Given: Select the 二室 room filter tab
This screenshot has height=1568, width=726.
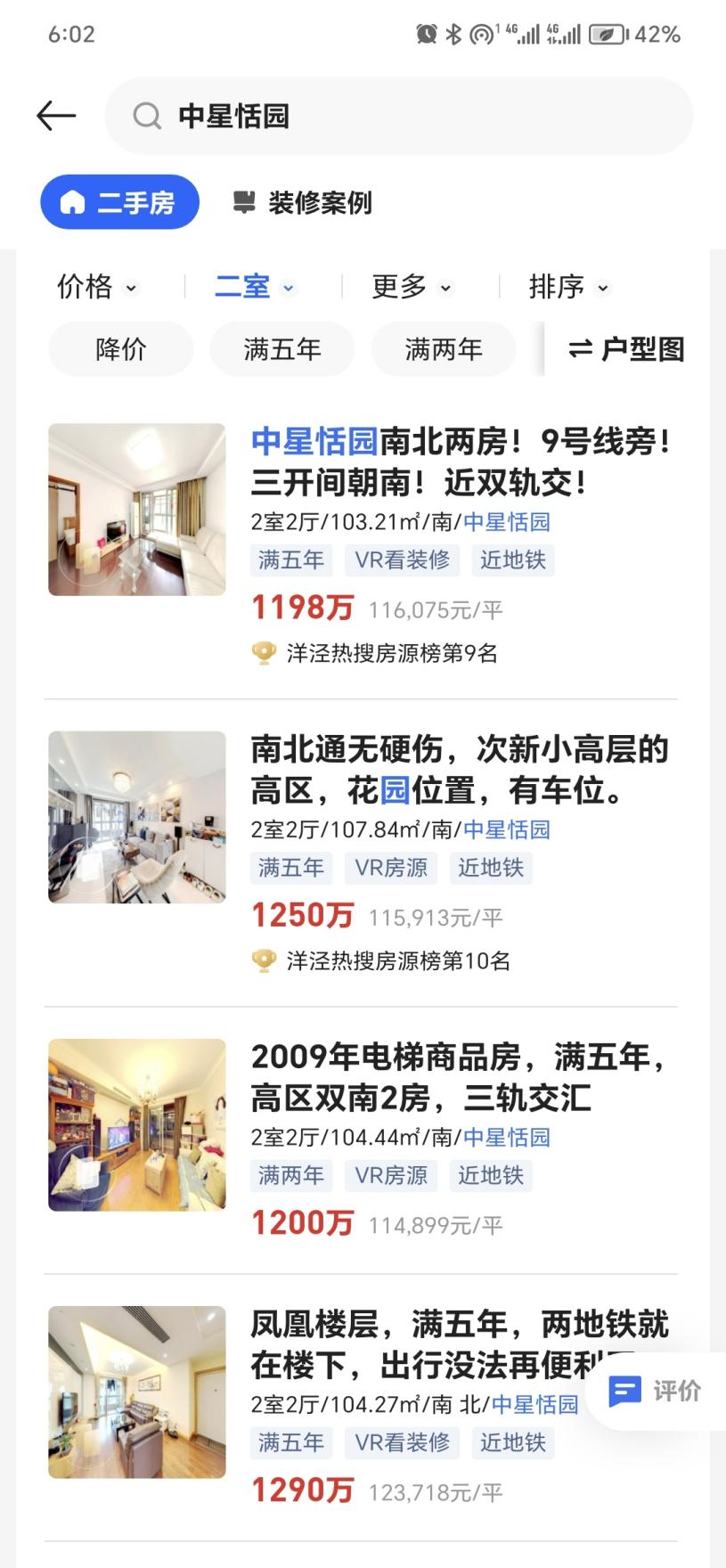Looking at the screenshot, I should point(253,287).
